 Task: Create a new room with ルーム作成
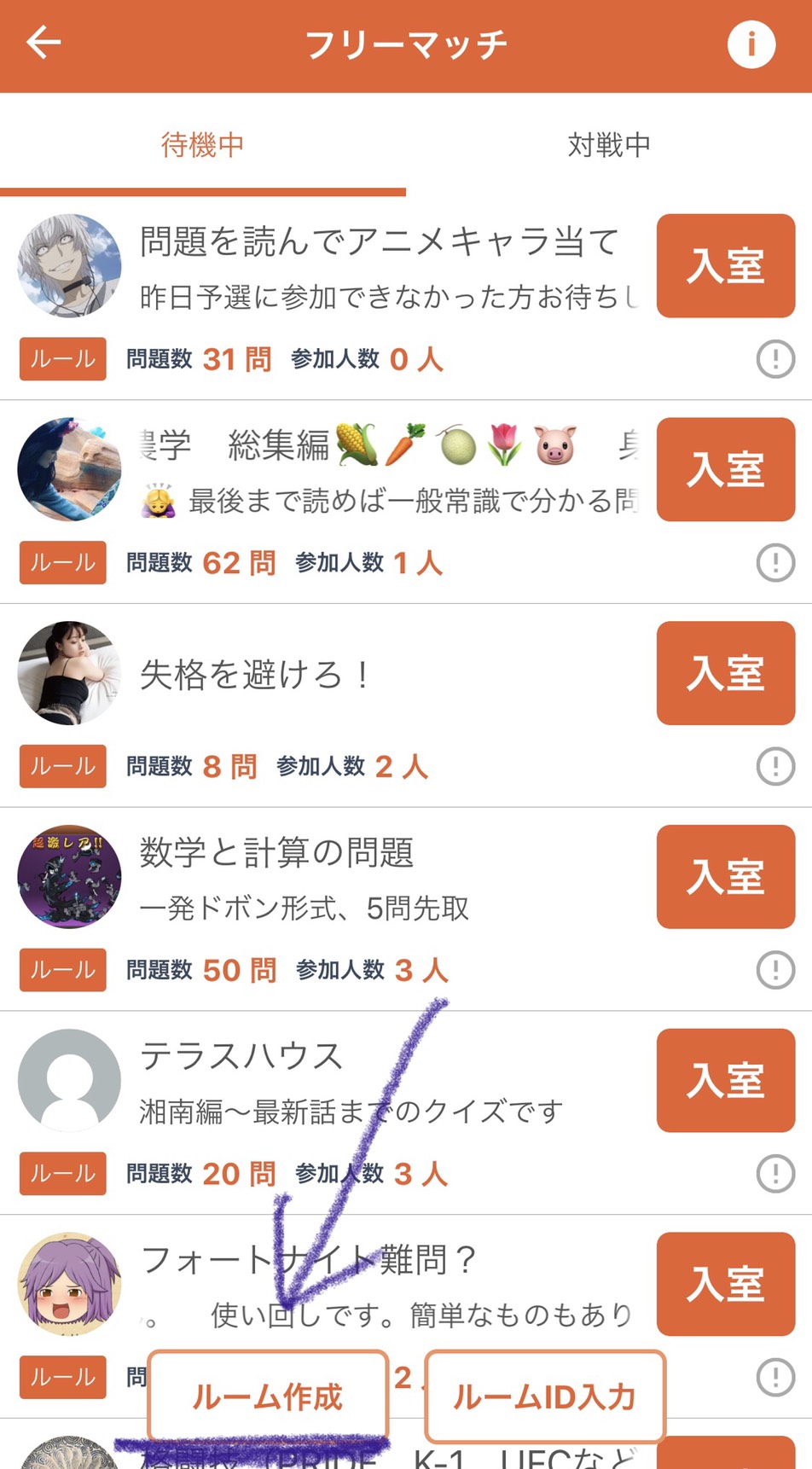coord(268,1396)
